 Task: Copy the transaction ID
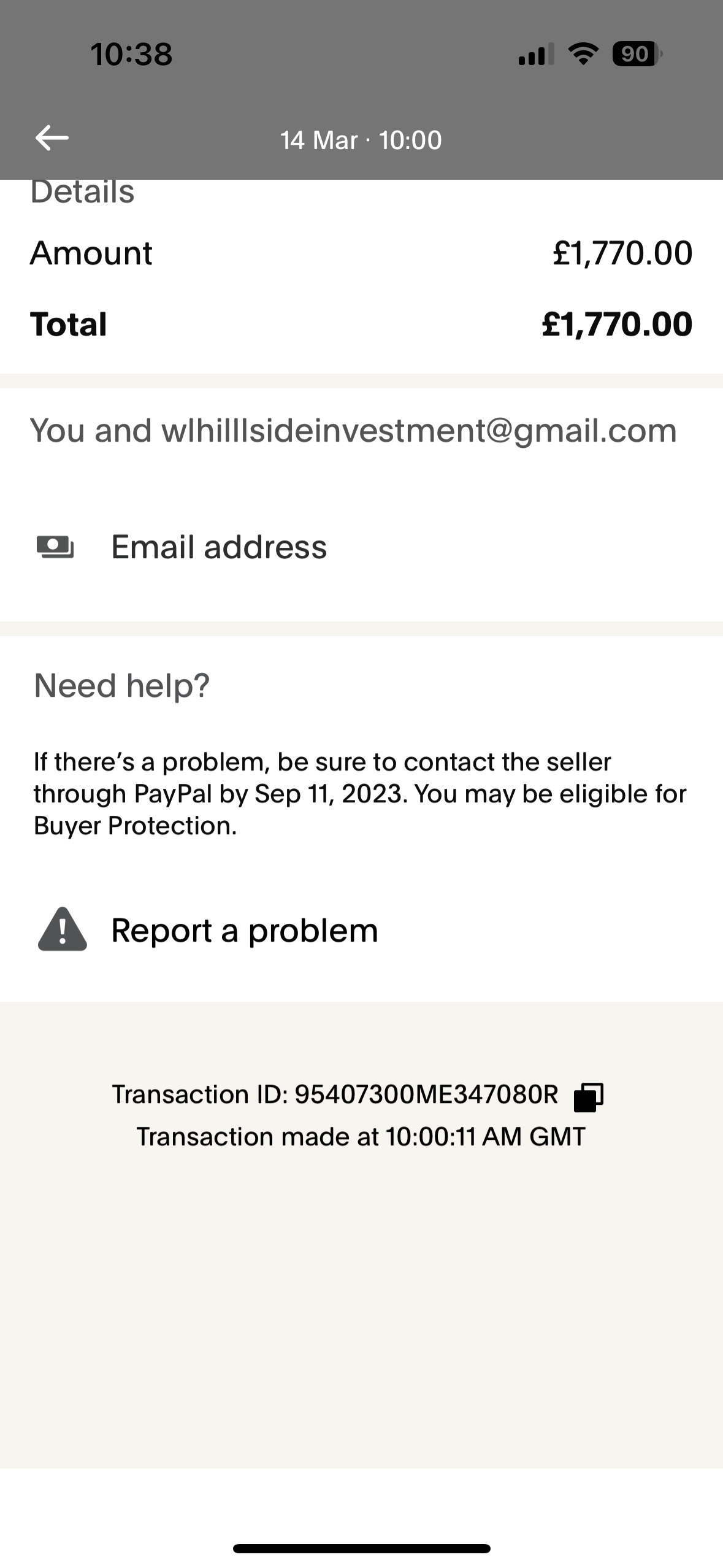(588, 1097)
